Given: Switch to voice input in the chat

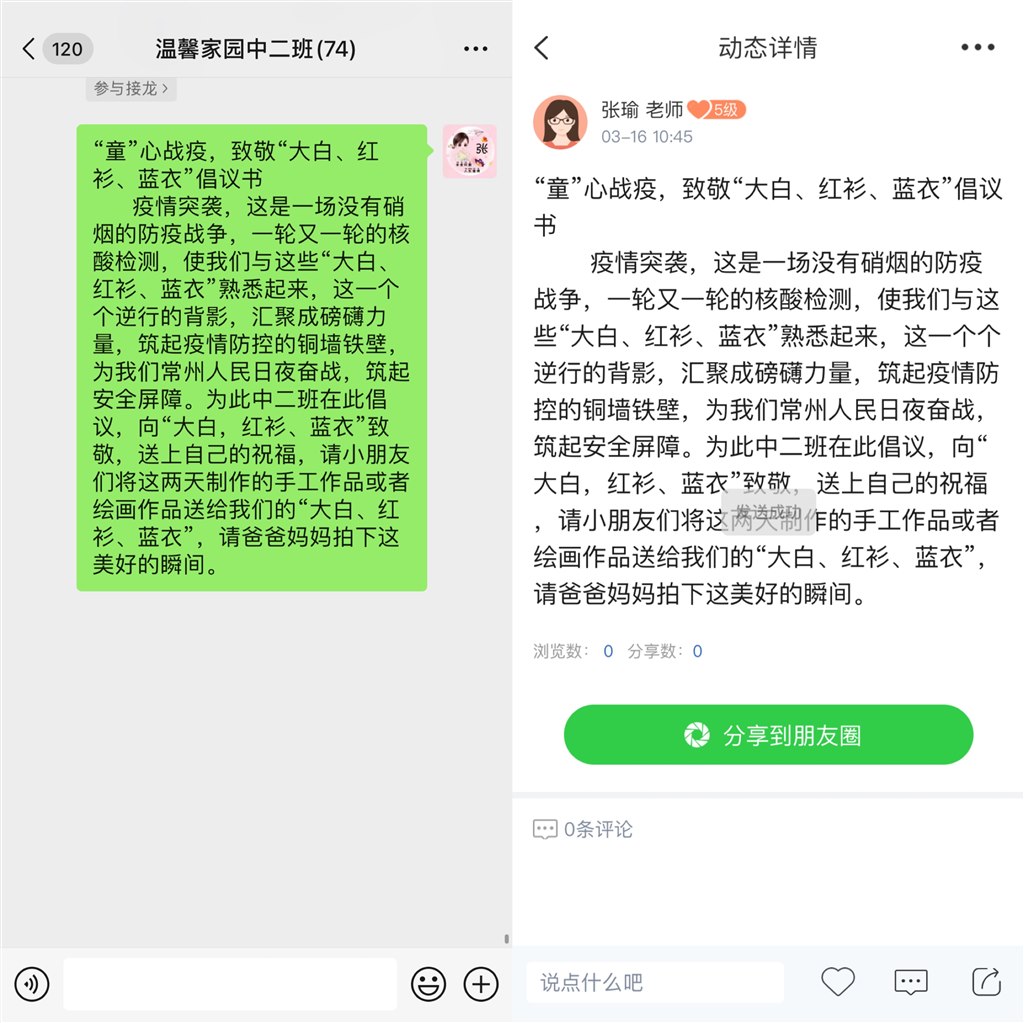Looking at the screenshot, I should tap(32, 985).
